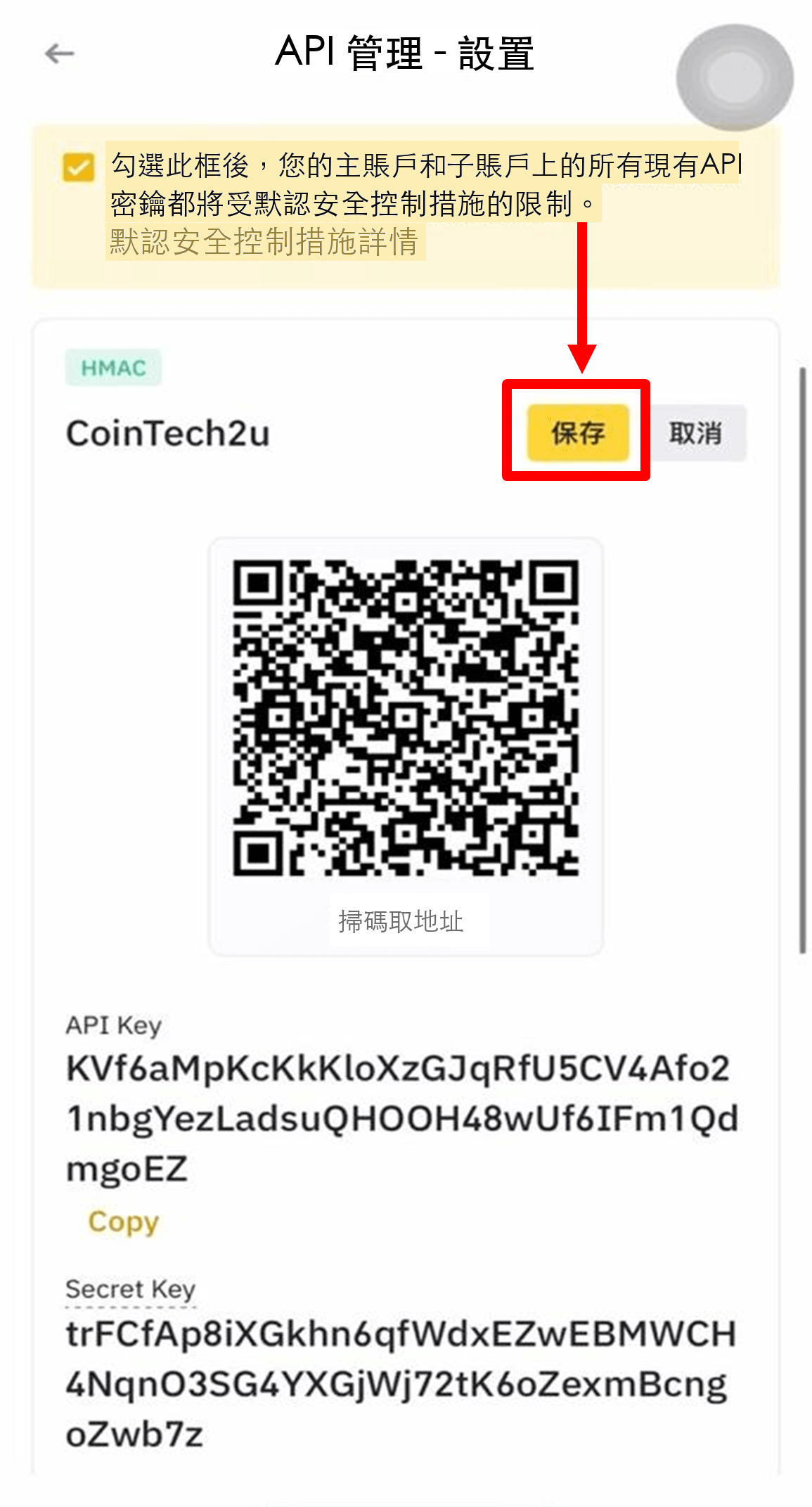This screenshot has width=812, height=1507.
Task: Open the 默認安全控制措施詳情 link
Action: 264,242
